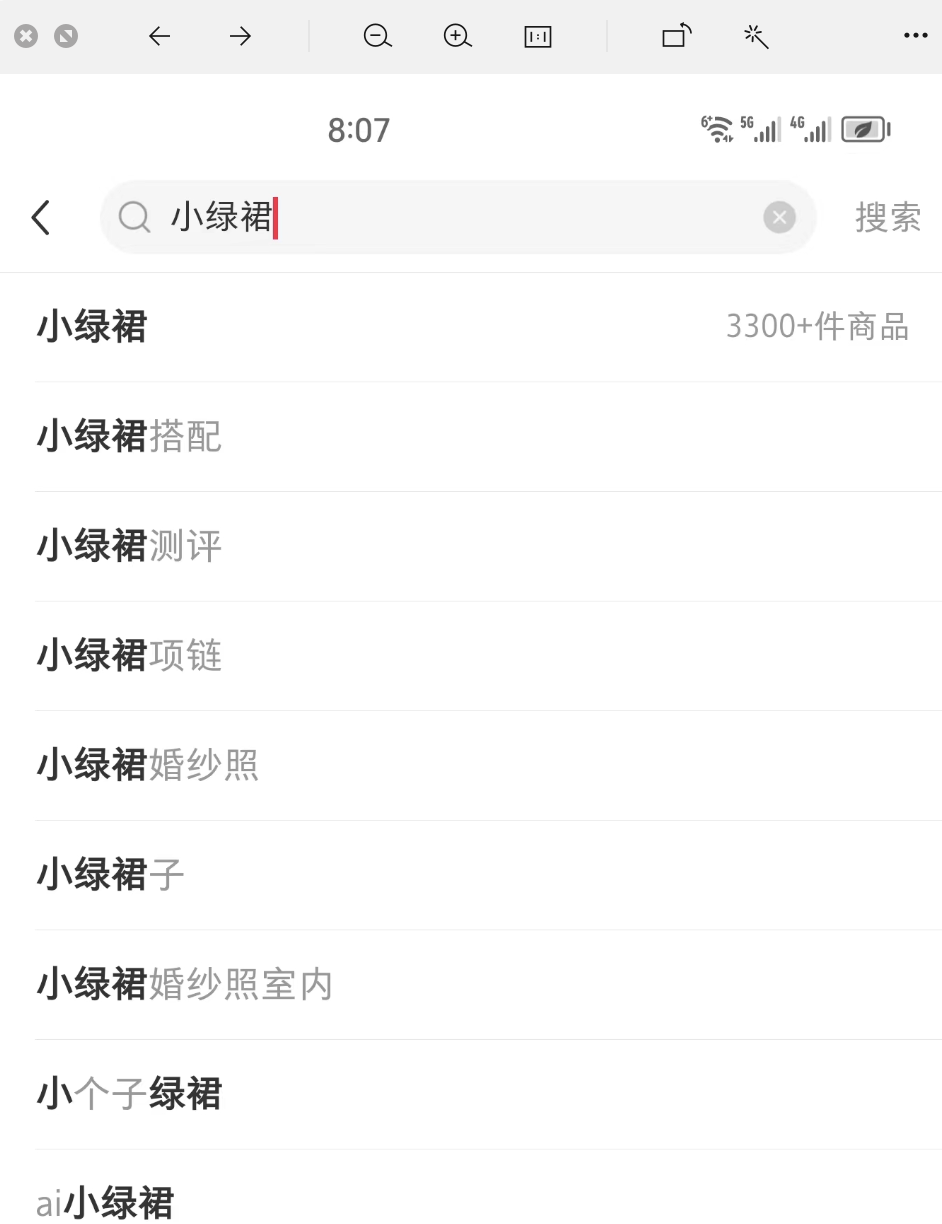
Task: Select the suggestion 小绿裙搭配
Action: click(x=128, y=436)
